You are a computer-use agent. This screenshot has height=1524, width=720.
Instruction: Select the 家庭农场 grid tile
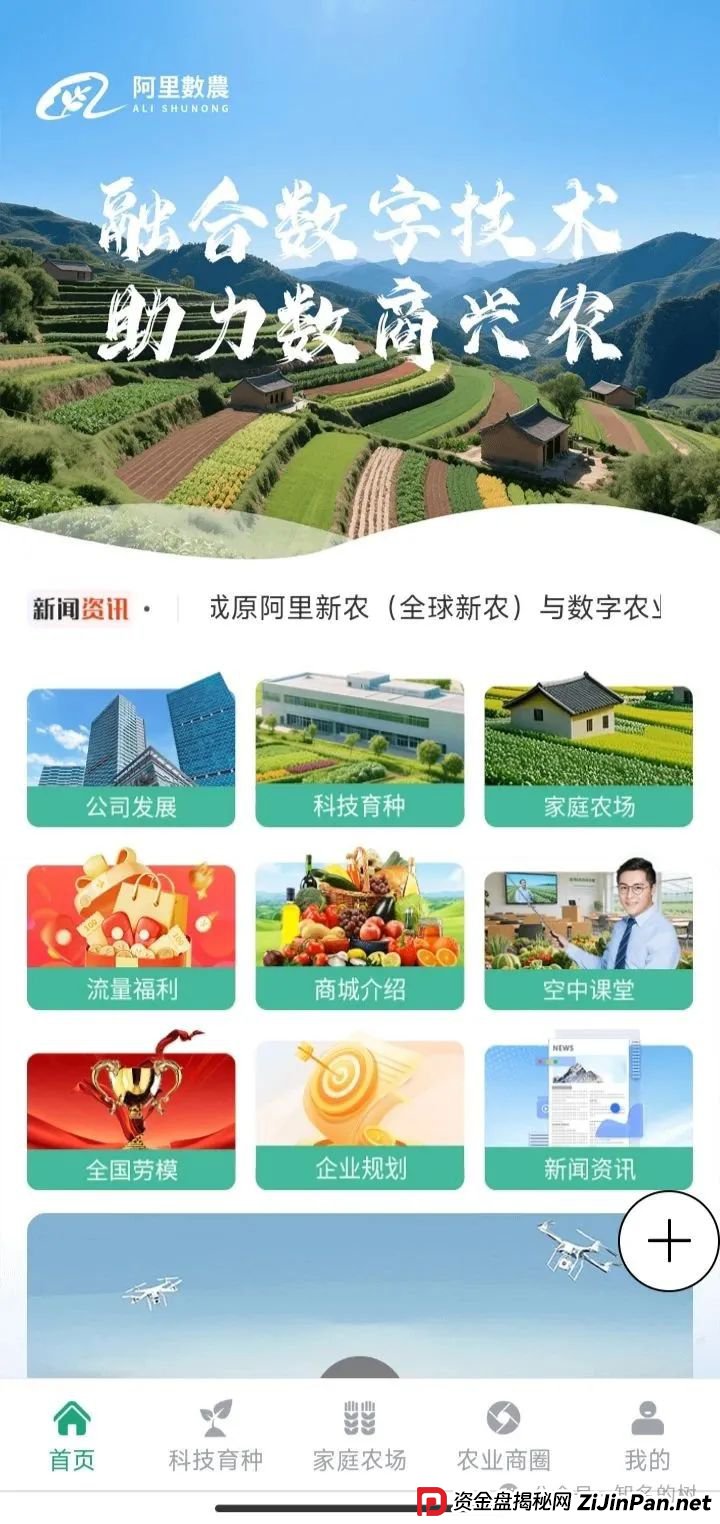tap(590, 752)
